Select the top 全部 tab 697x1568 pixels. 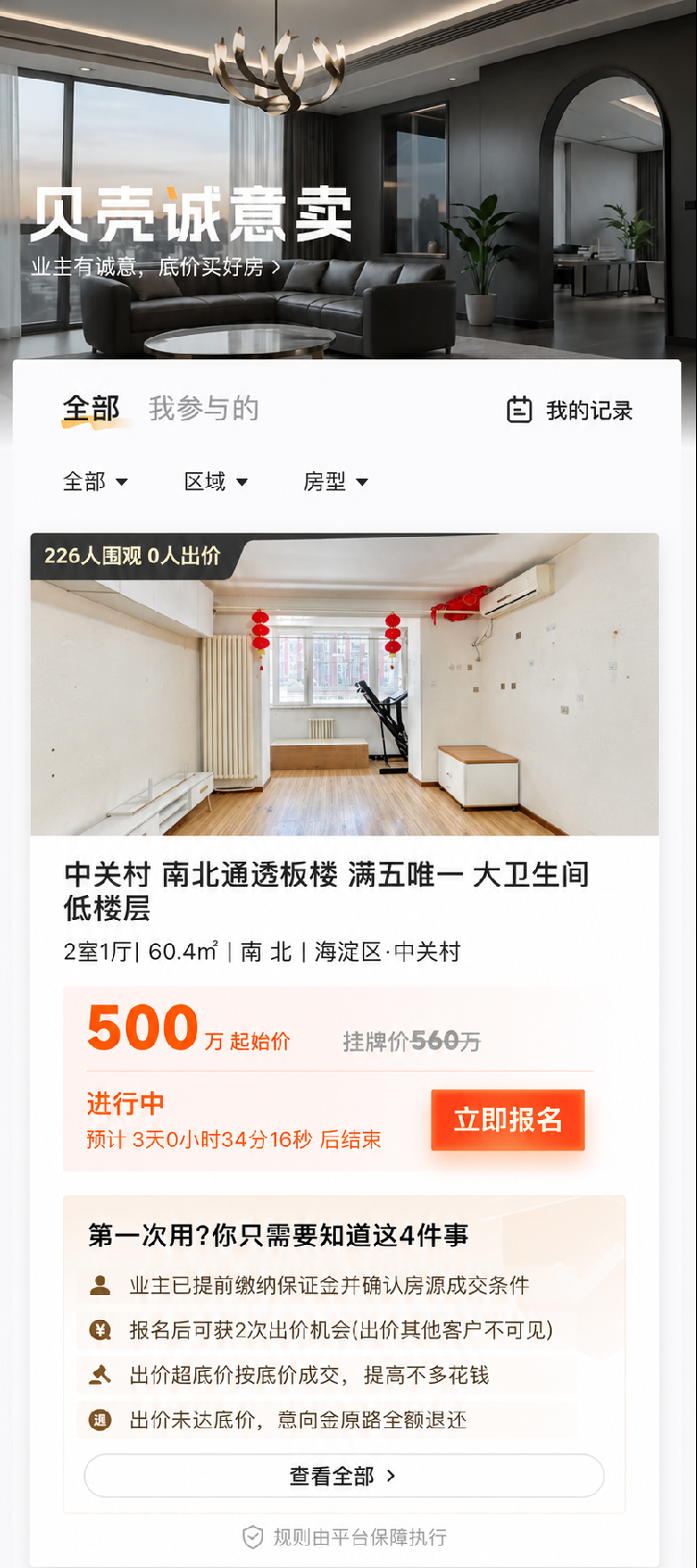[91, 408]
